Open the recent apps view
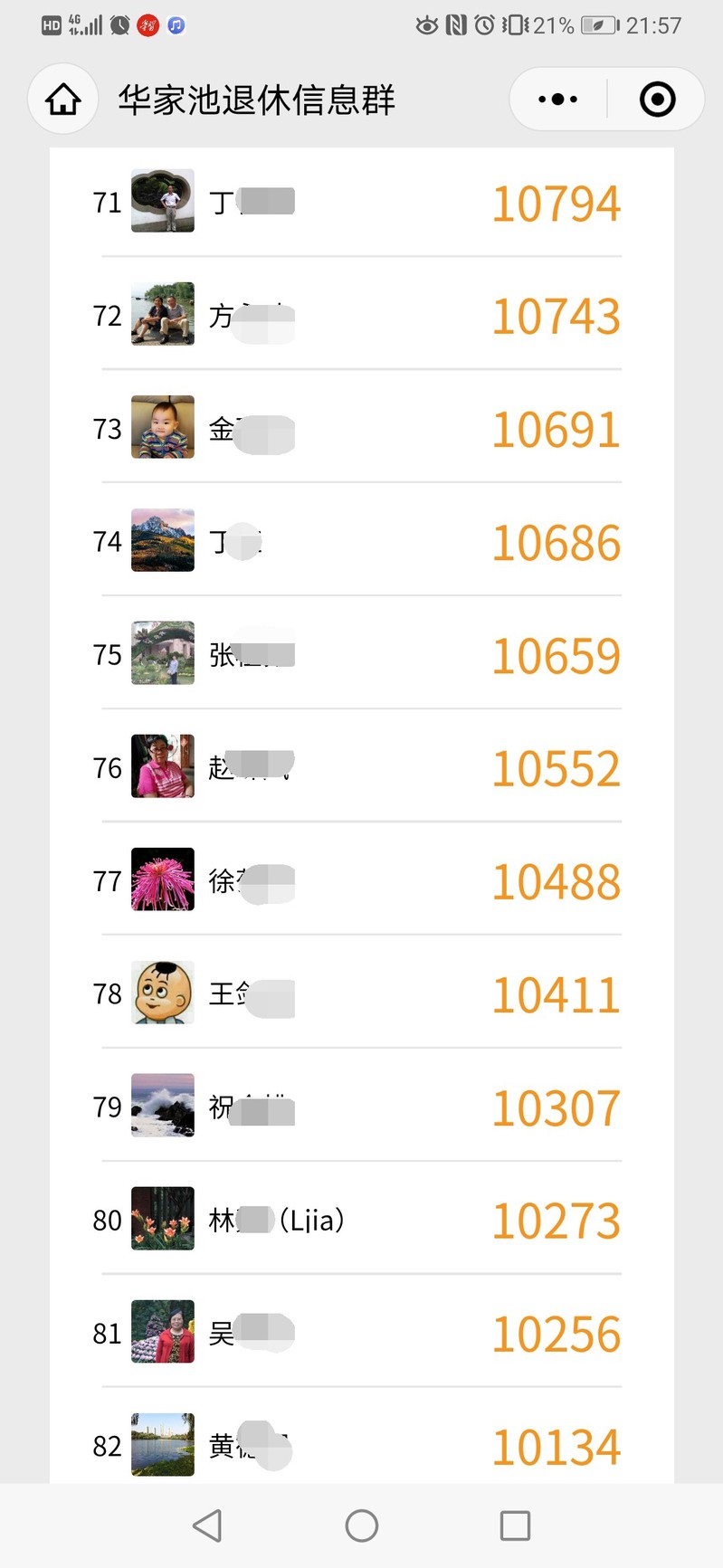 click(515, 1525)
